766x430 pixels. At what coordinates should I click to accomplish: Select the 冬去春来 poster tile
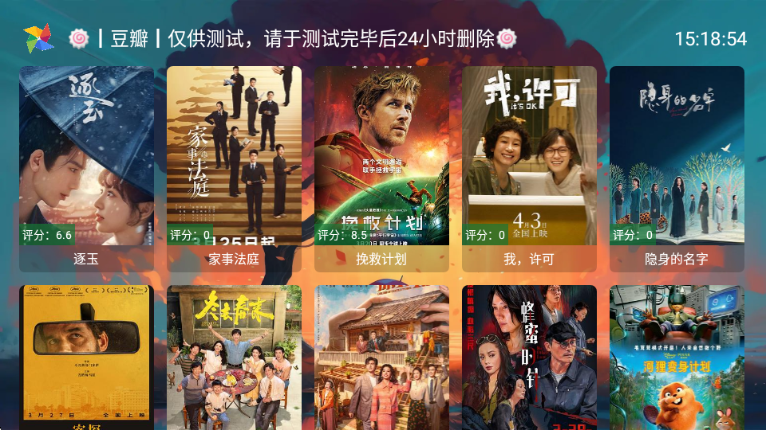tap(234, 355)
